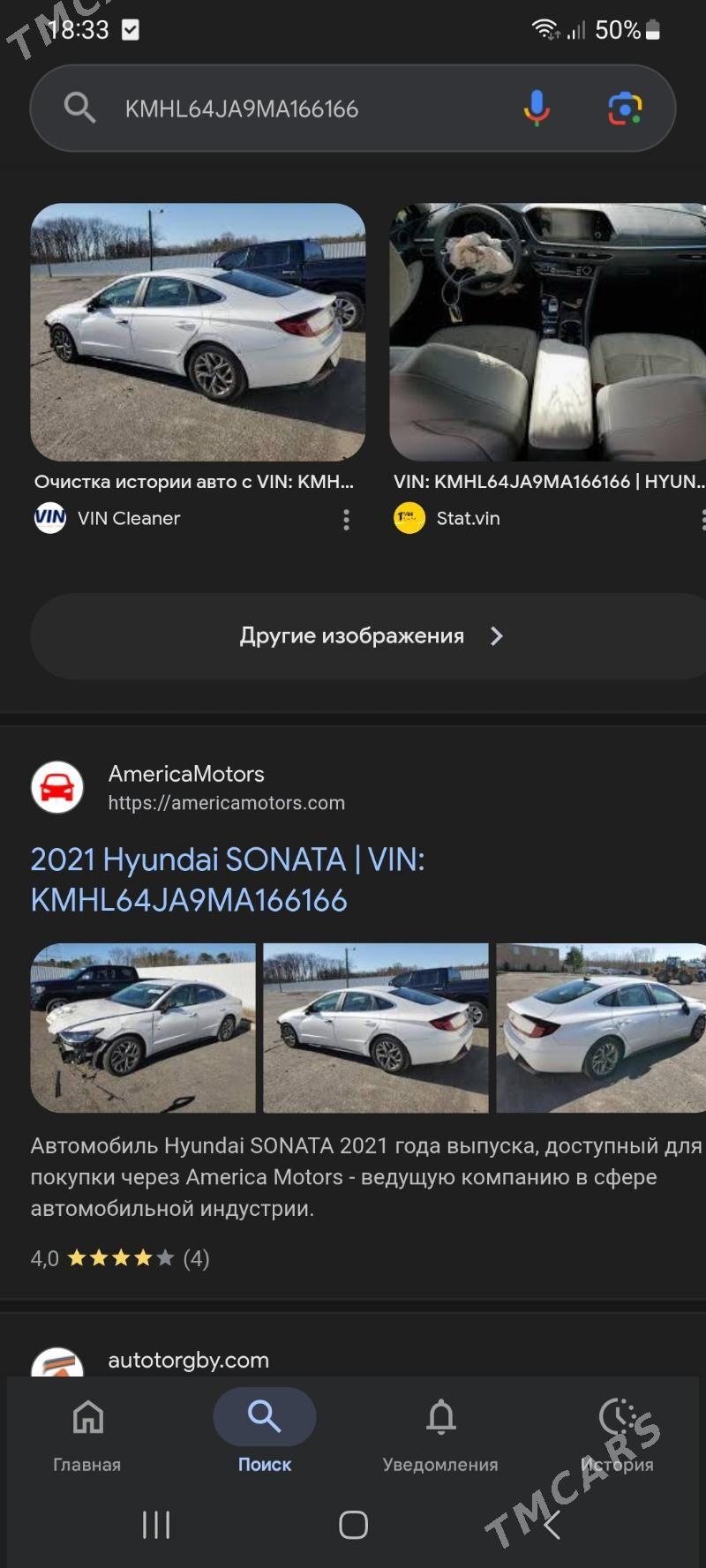The image size is (706, 1568).
Task: Open the 2021 Hyundai SONATA AmericaMotors link
Action: click(228, 880)
